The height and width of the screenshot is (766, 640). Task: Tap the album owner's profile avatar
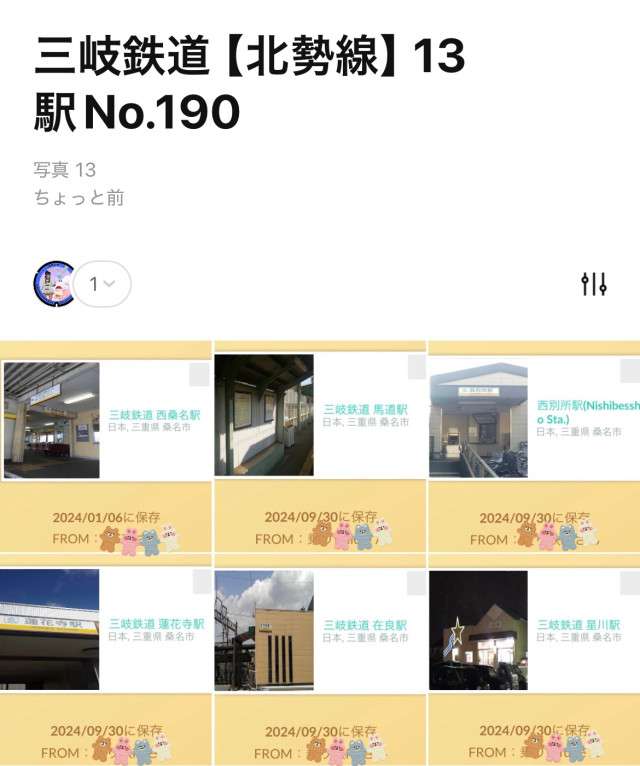click(54, 284)
